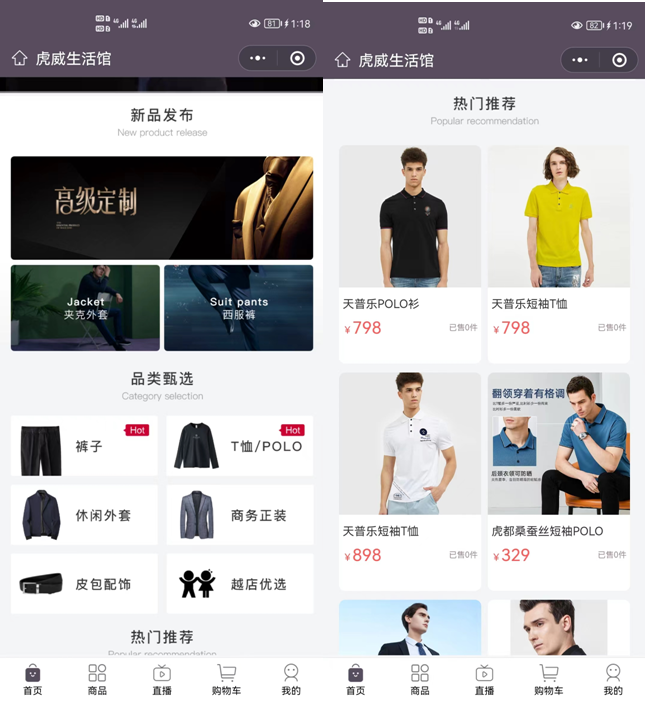
Task: Open the 高级定制 banner
Action: pos(161,208)
